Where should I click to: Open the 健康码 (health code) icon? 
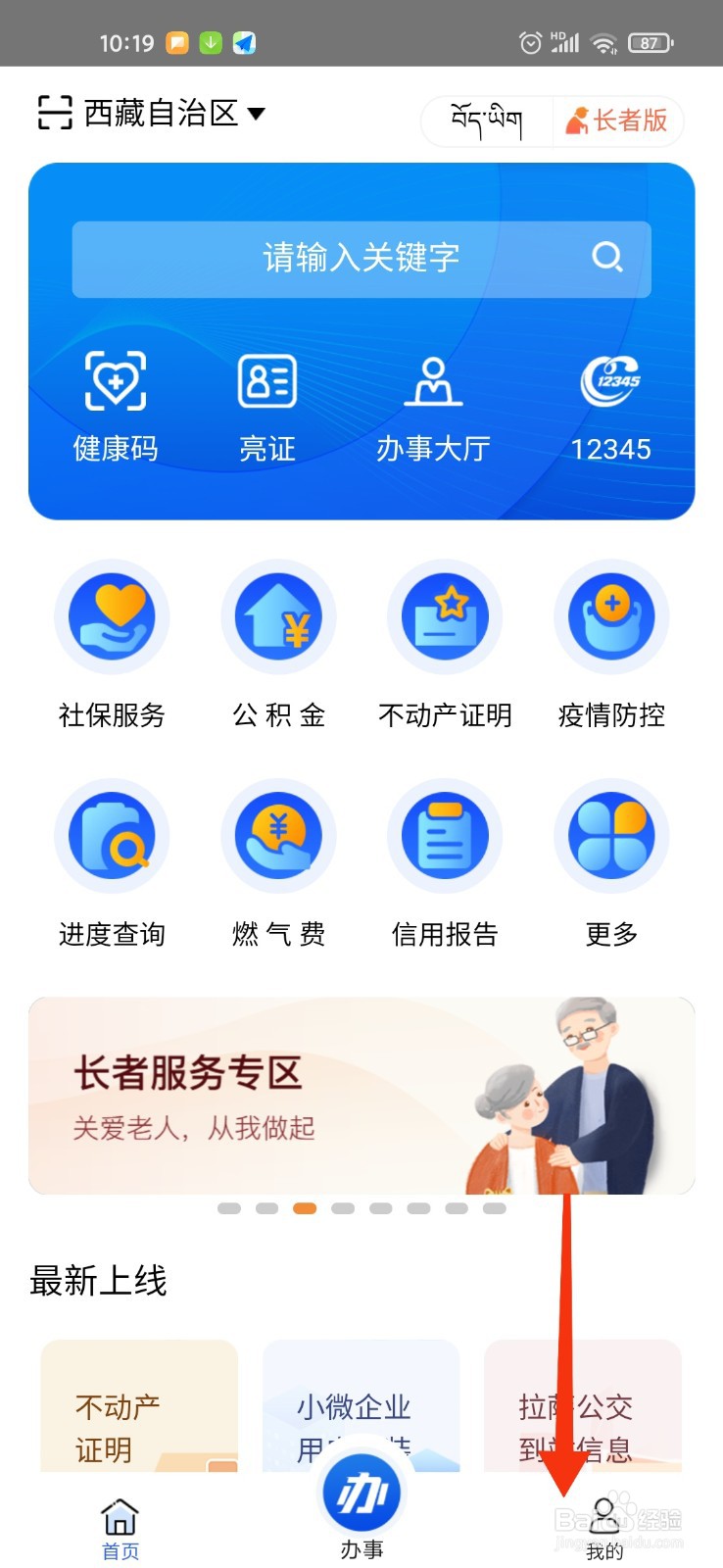click(115, 402)
